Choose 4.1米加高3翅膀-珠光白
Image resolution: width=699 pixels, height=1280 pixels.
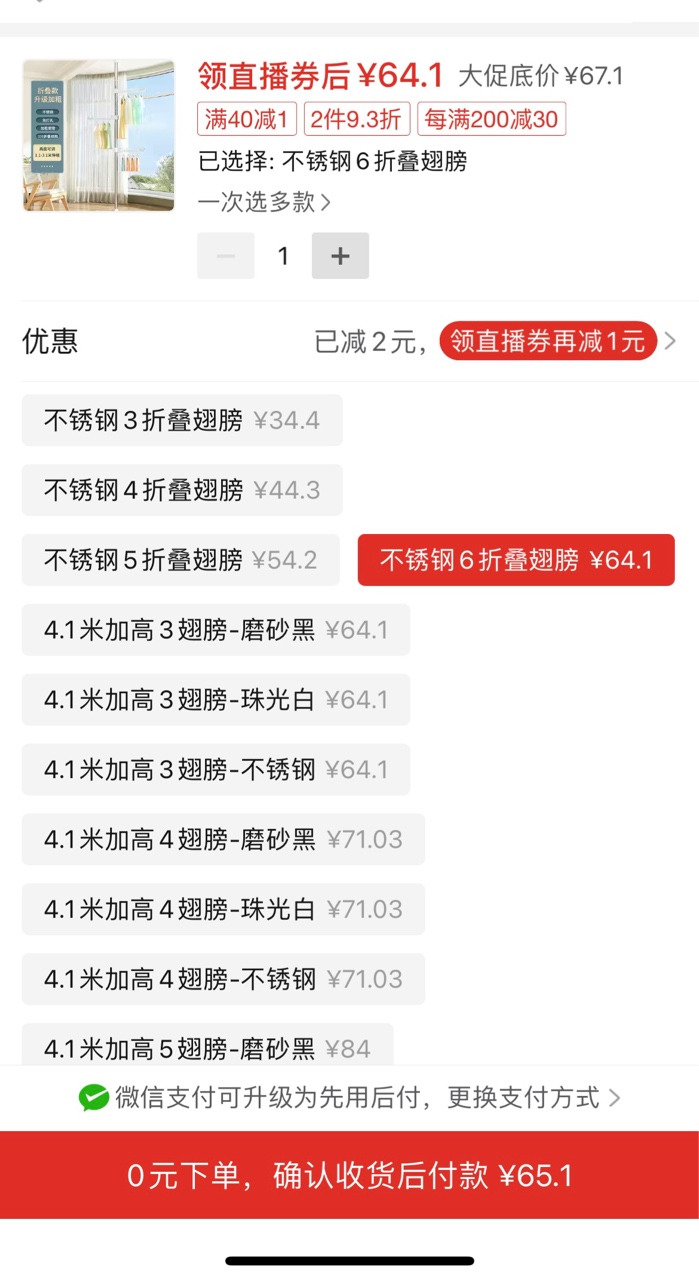tap(216, 700)
